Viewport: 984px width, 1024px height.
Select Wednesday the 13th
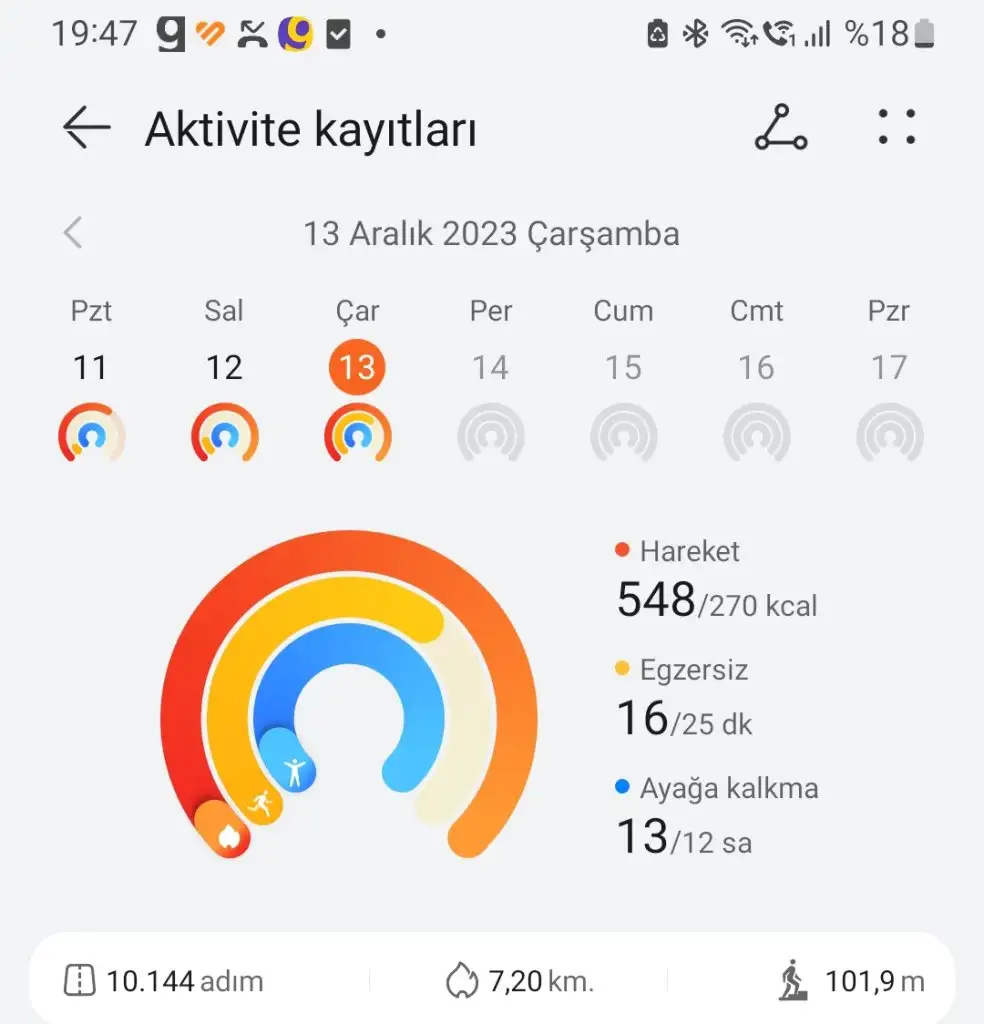pyautogui.click(x=357, y=368)
